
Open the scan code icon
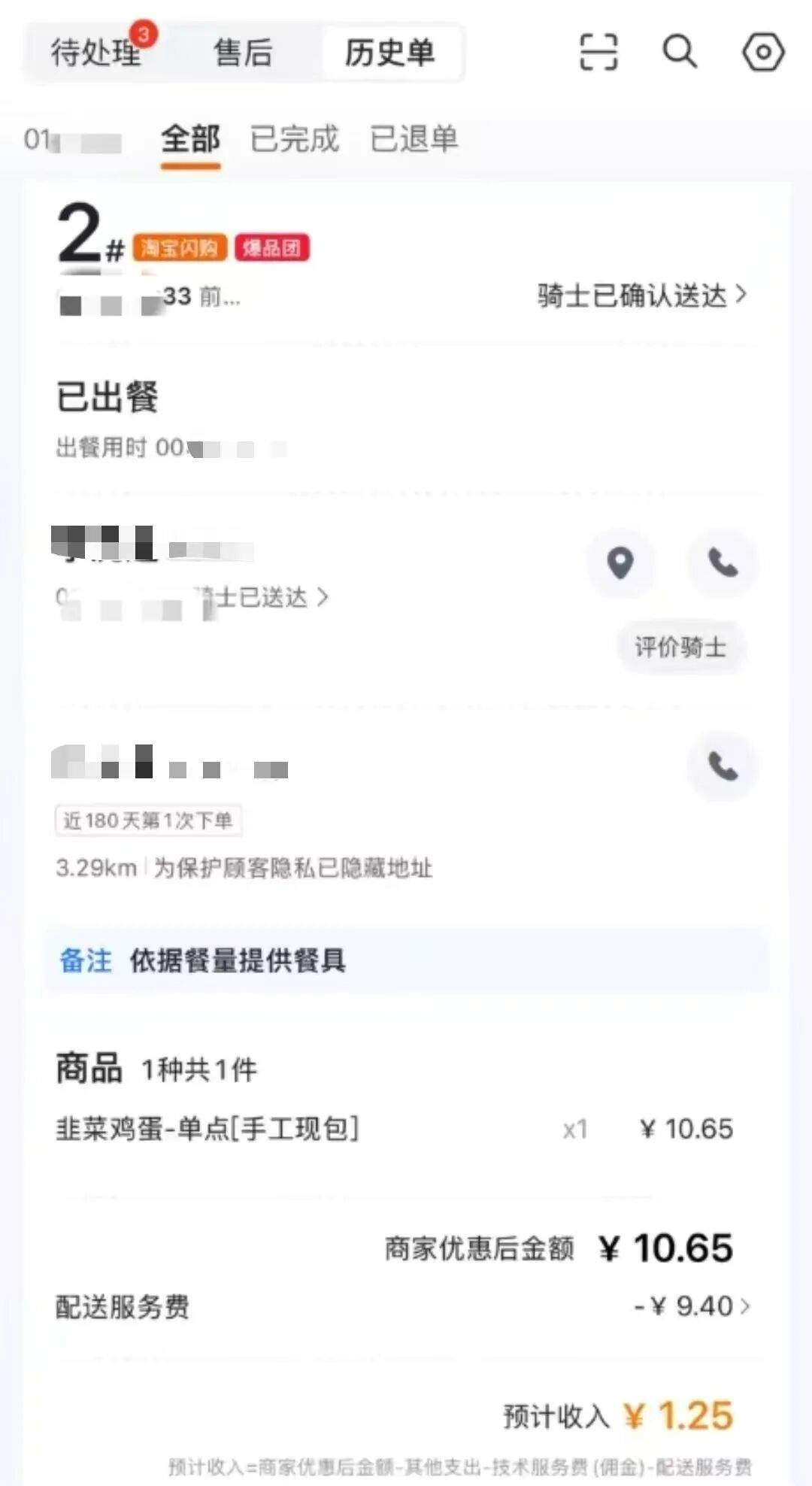[598, 53]
